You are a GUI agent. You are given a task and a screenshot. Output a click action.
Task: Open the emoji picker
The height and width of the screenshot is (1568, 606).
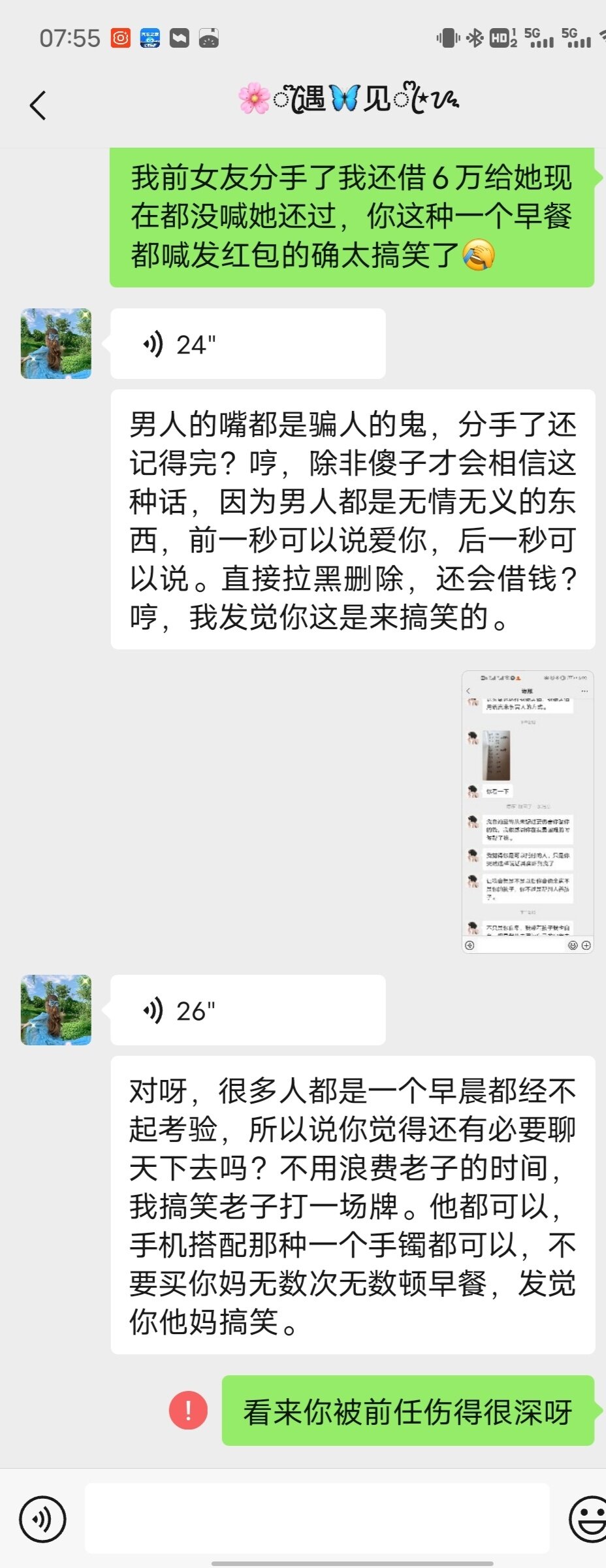coord(589,1518)
